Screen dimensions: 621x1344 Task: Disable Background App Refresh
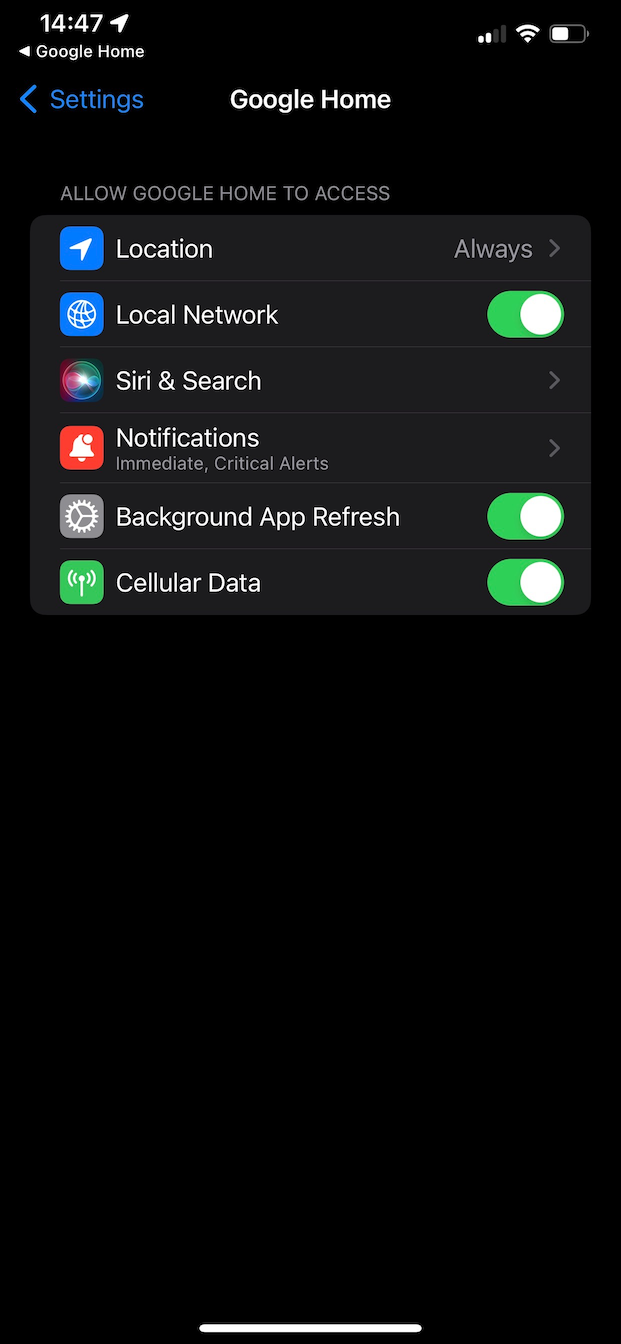pyautogui.click(x=525, y=517)
